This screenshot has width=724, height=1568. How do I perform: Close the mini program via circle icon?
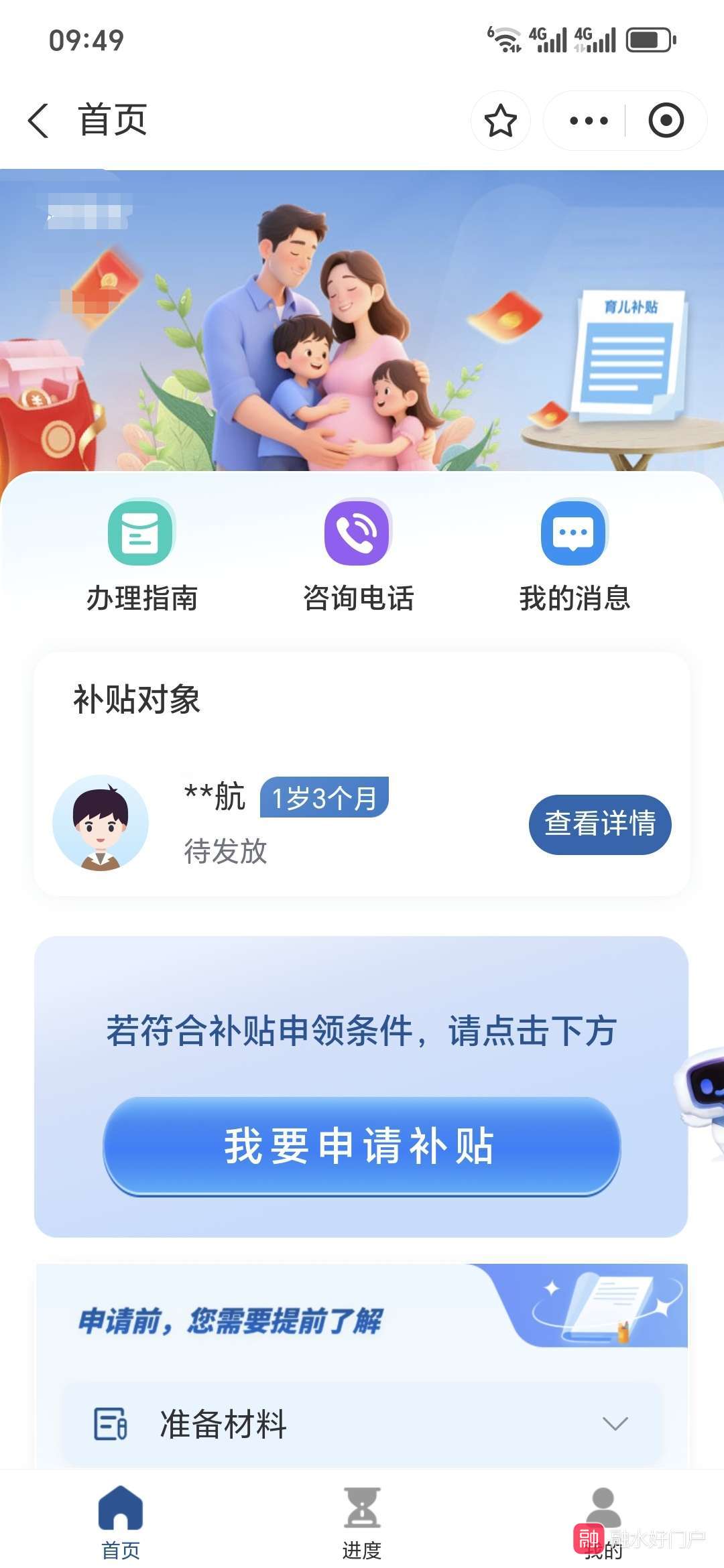coord(666,121)
